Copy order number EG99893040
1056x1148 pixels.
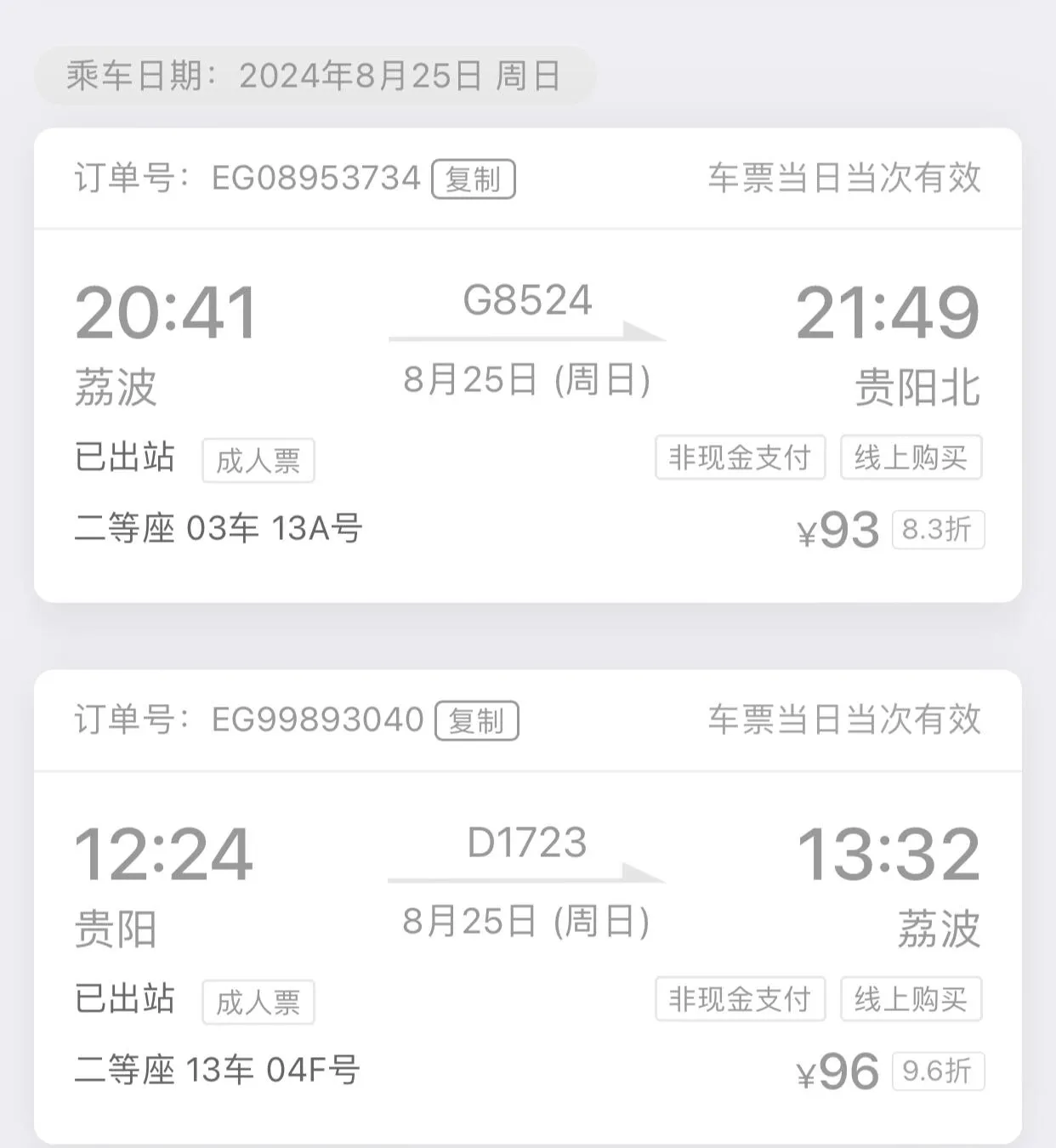coord(476,721)
